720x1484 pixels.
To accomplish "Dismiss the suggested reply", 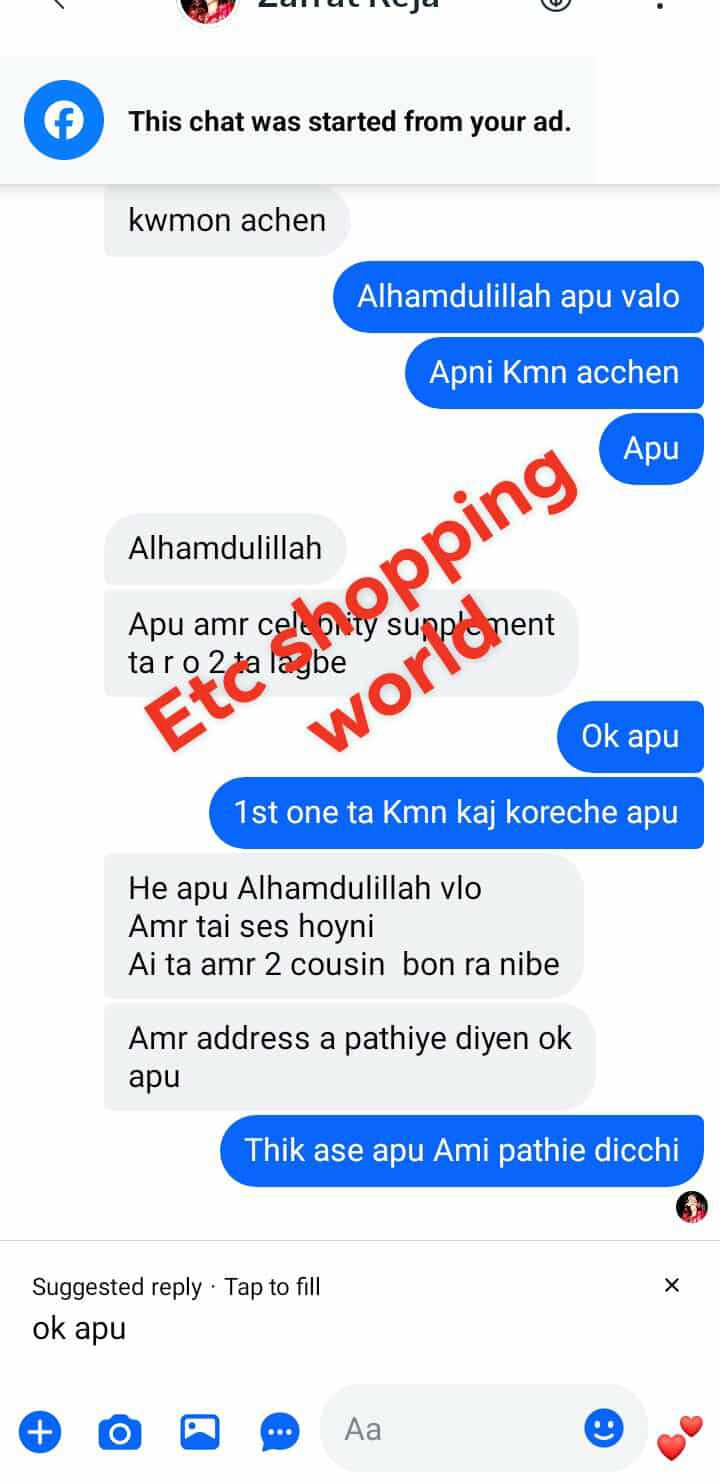I will [x=672, y=1285].
